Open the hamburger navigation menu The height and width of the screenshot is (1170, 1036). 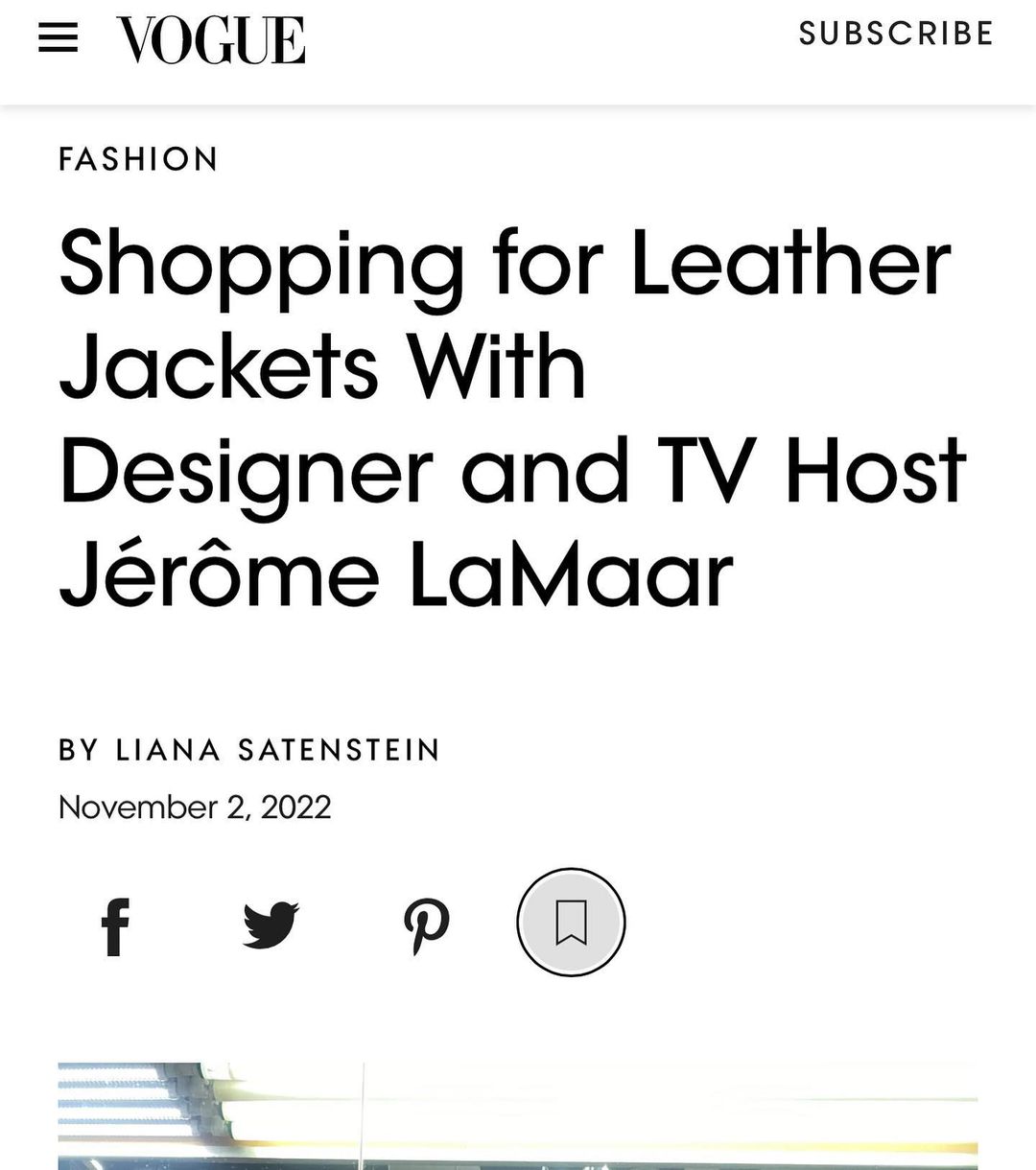tap(58, 38)
